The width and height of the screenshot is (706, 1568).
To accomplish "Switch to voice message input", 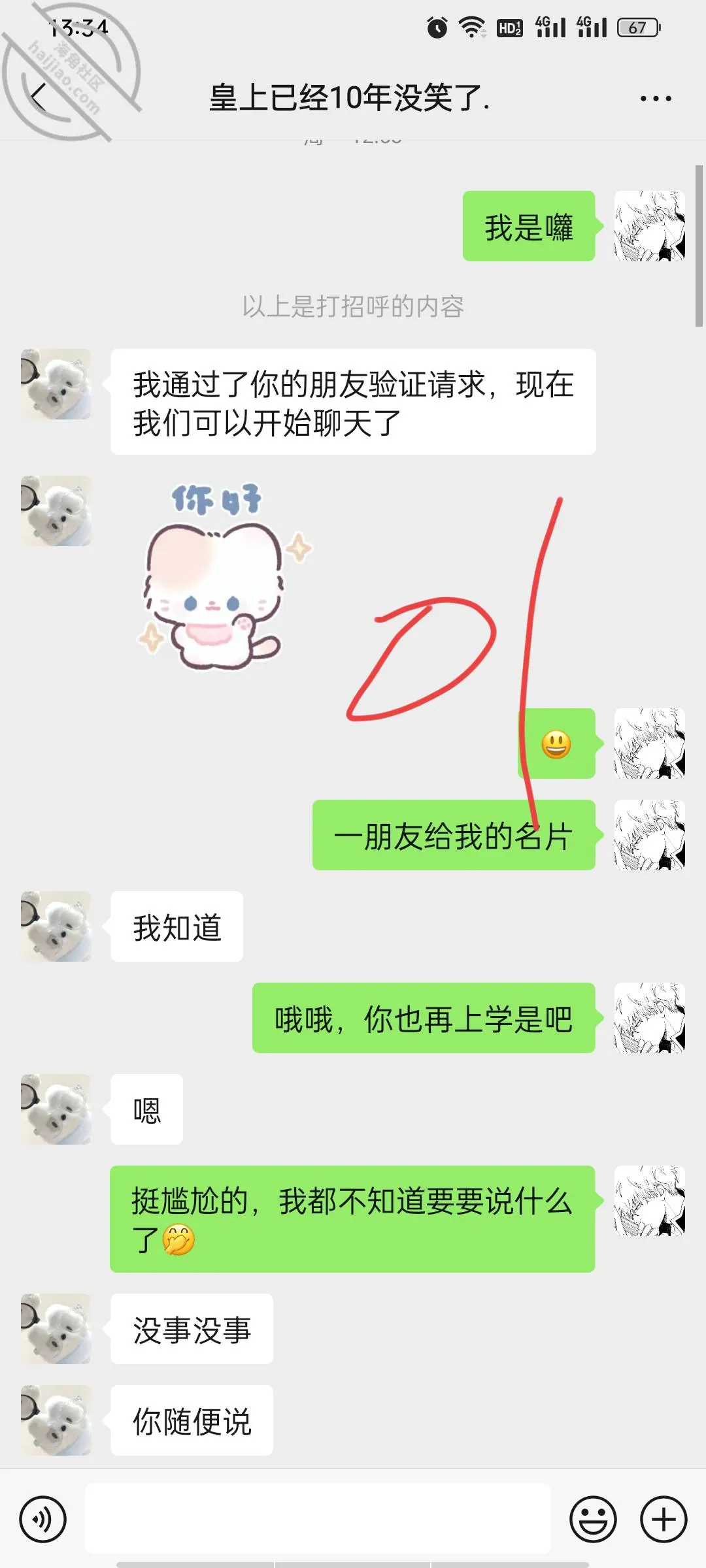I will click(x=43, y=1519).
